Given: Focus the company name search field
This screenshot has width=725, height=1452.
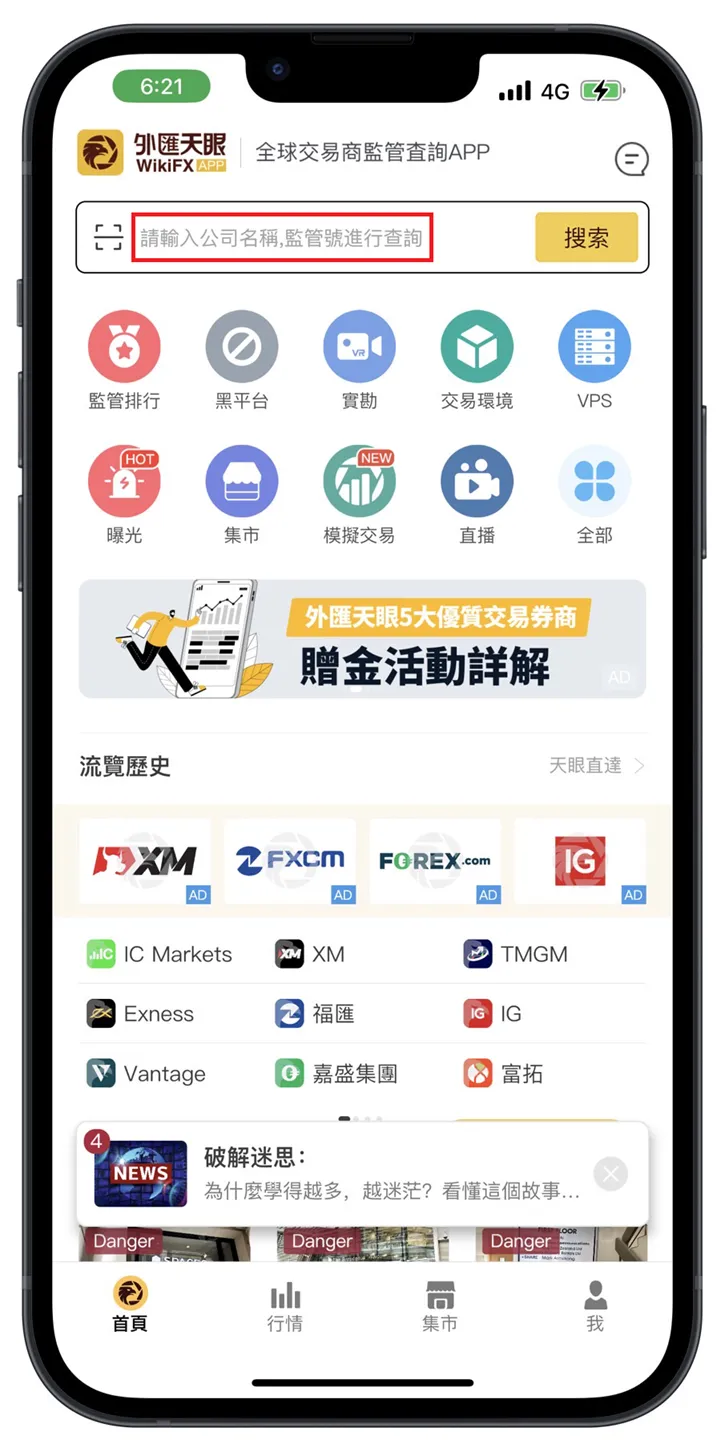Looking at the screenshot, I should click(283, 238).
